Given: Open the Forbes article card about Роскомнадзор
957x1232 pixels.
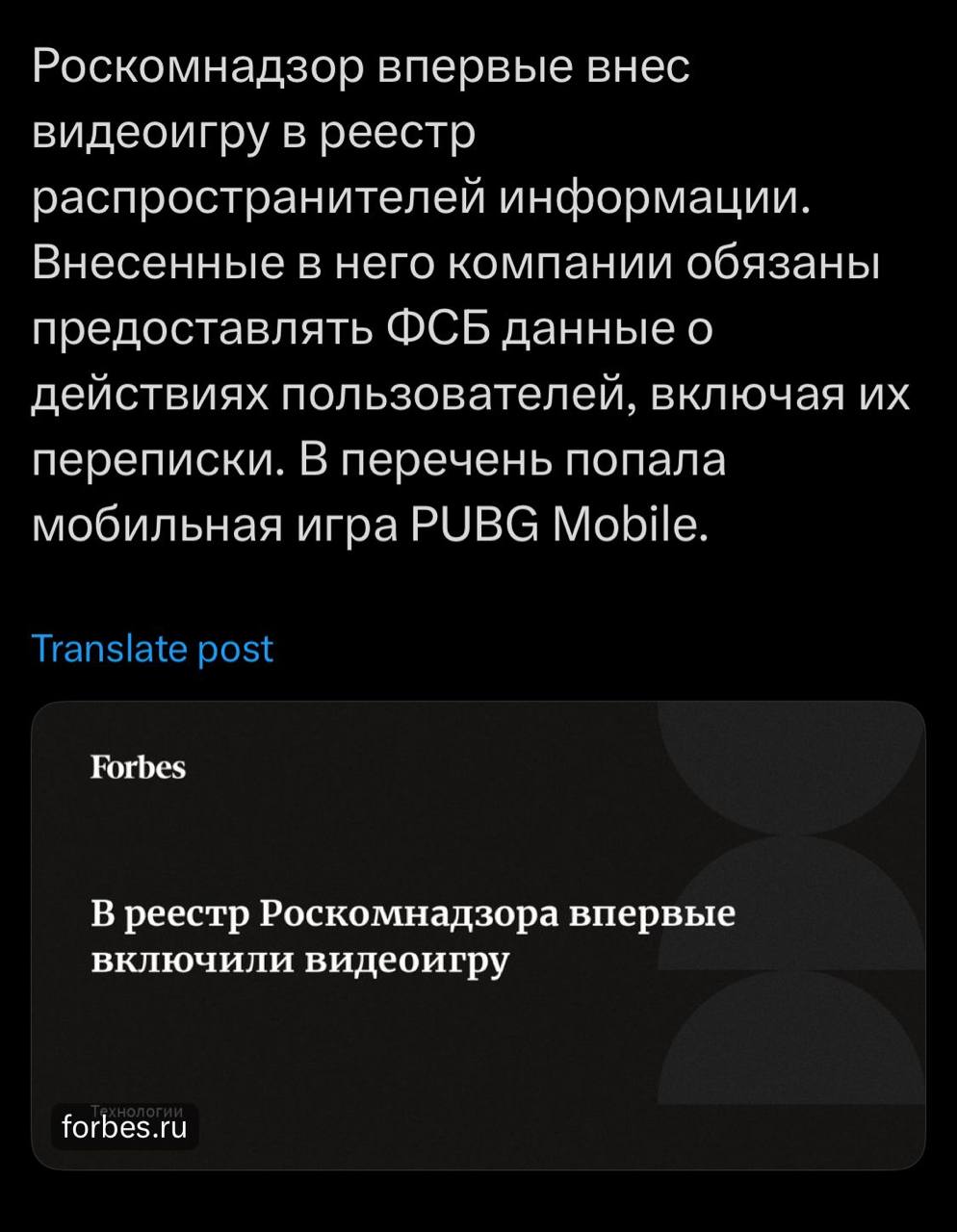Looking at the screenshot, I should [x=478, y=935].
